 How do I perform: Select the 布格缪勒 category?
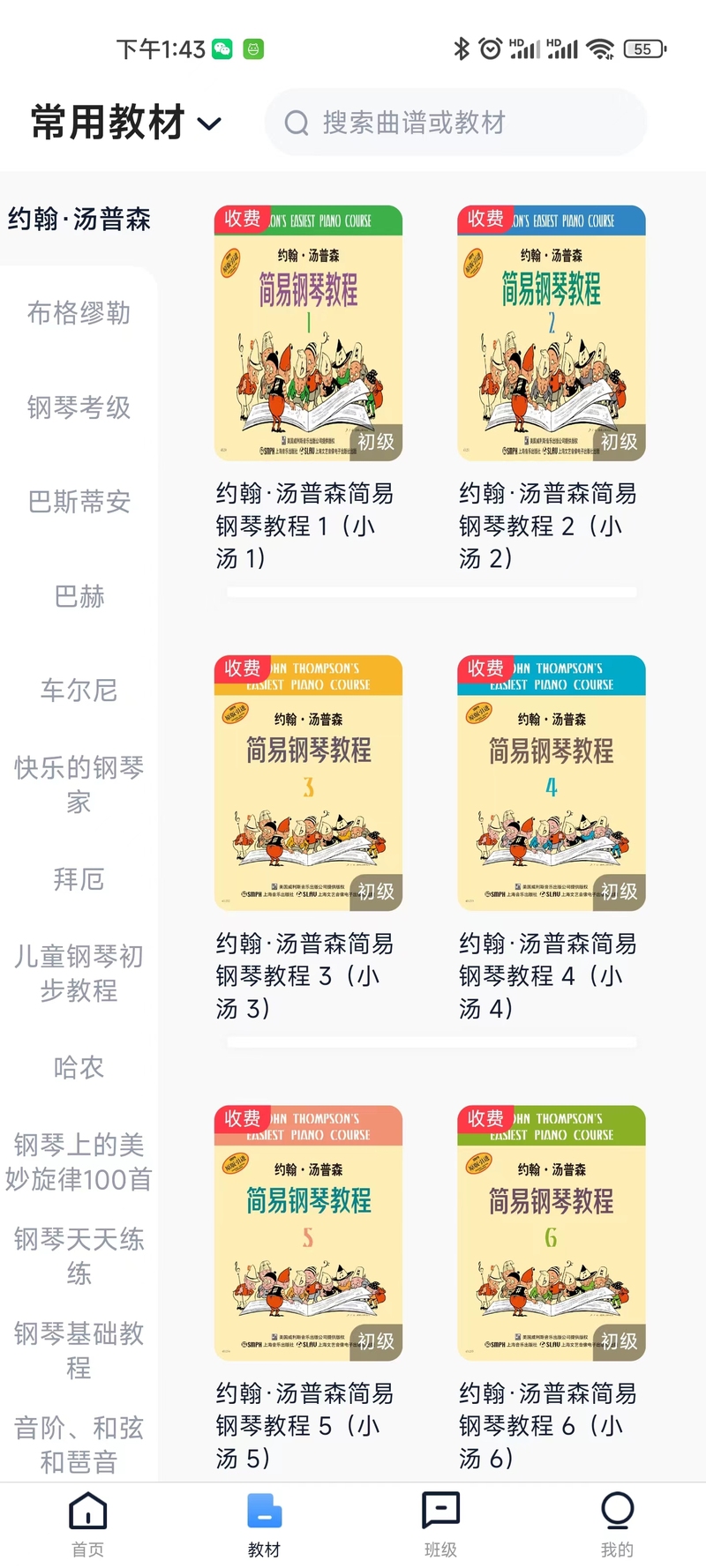point(79,313)
